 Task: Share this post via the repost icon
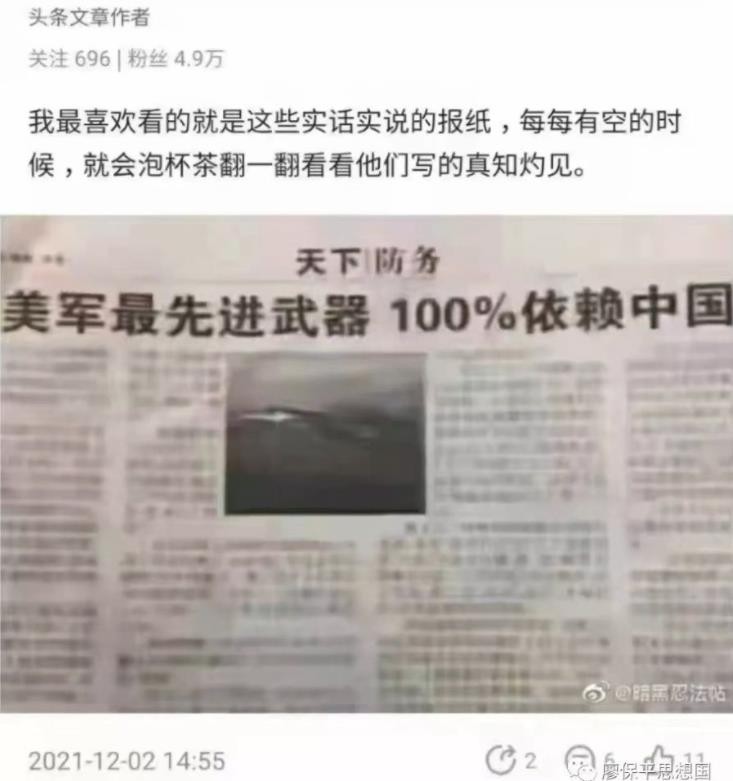(500, 760)
